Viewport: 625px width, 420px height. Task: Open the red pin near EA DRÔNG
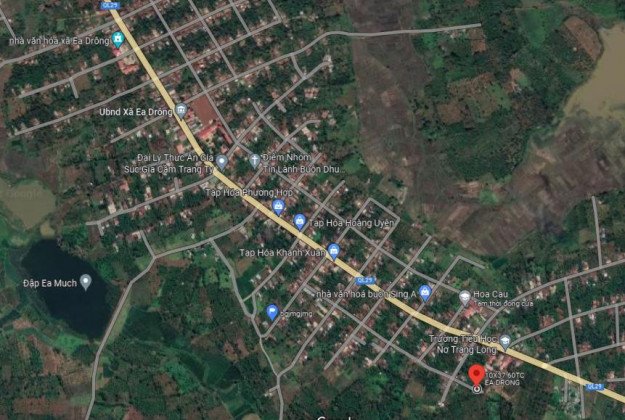pos(475,374)
